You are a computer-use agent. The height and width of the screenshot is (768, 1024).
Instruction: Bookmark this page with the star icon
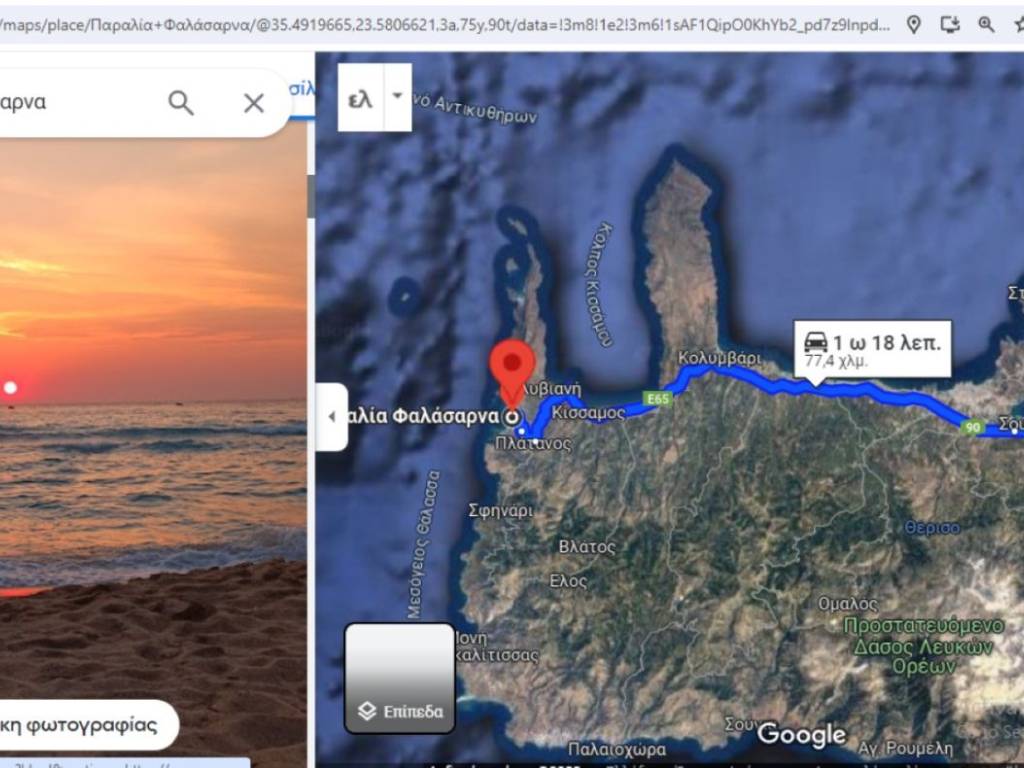1017,24
